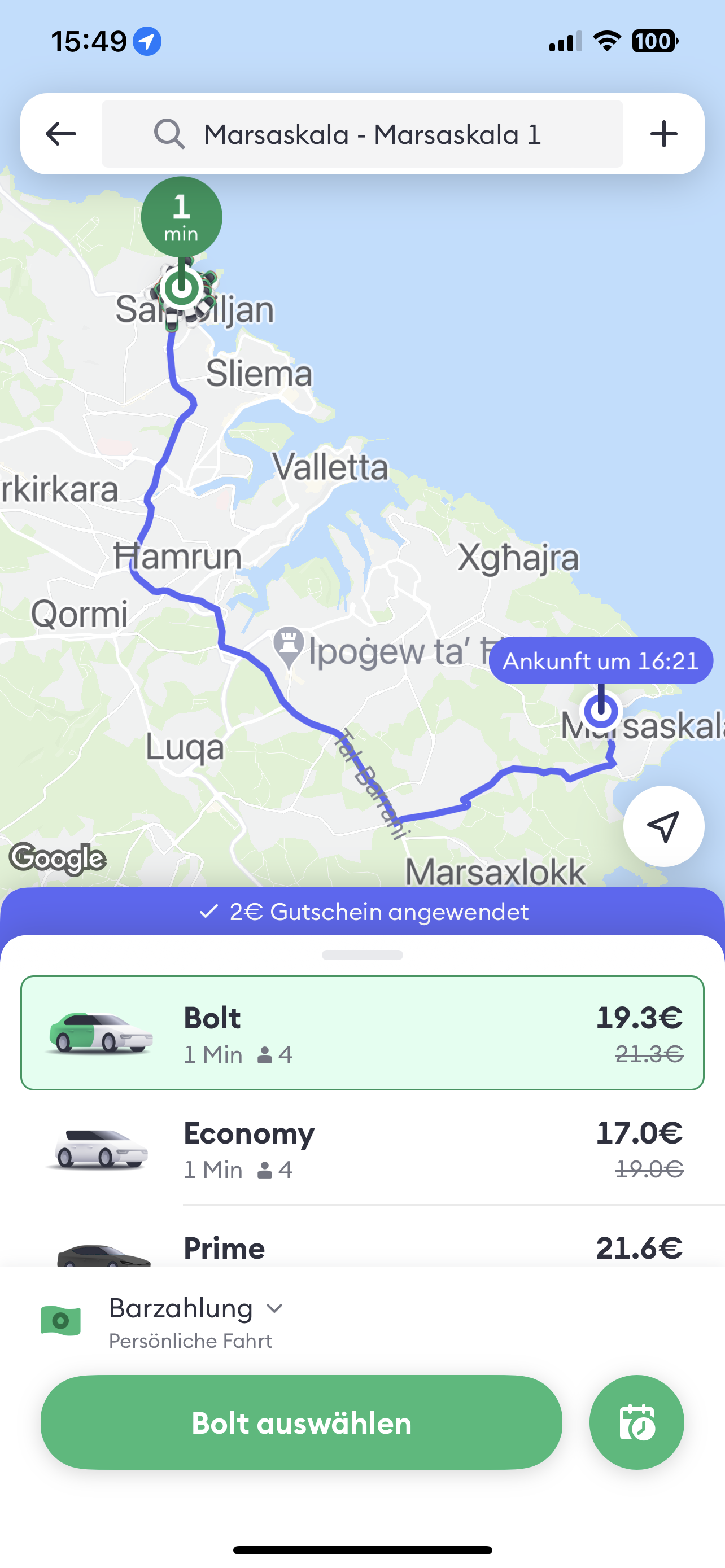The image size is (725, 1568).
Task: Edit the Marsaskala destination search field
Action: [363, 134]
